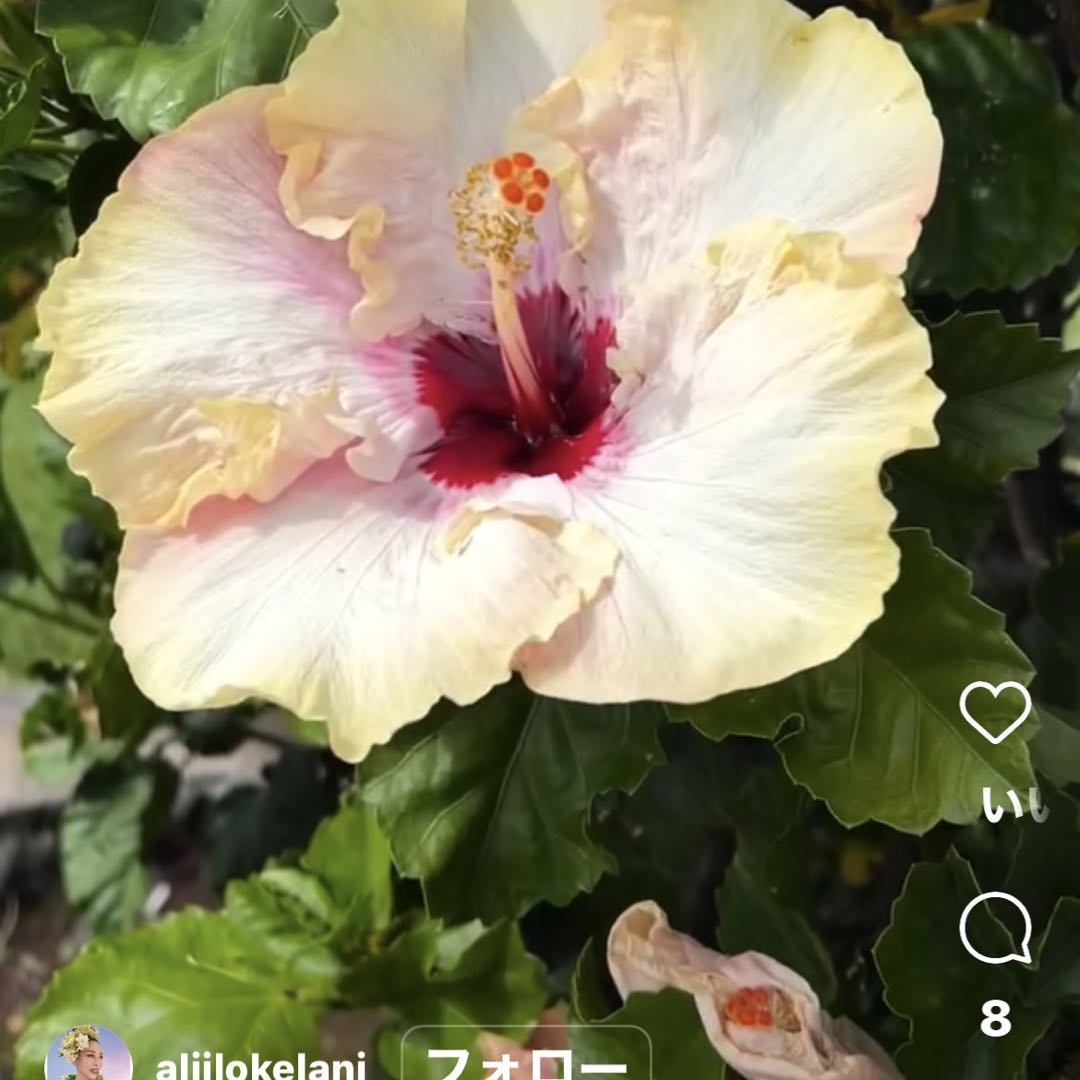This screenshot has width=1080, height=1080.
Task: Open the aliilokelani username link
Action: pos(260,1066)
